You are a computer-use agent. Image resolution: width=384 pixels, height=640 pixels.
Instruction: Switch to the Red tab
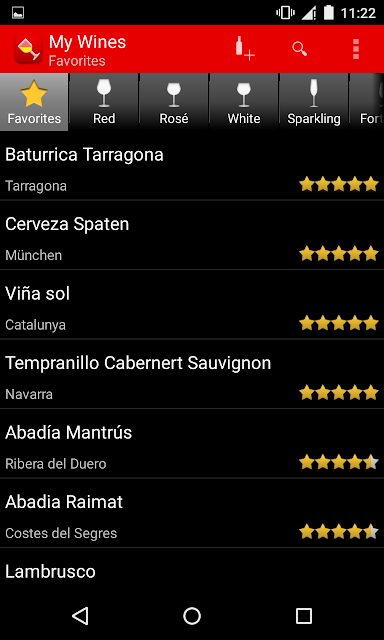pyautogui.click(x=104, y=102)
